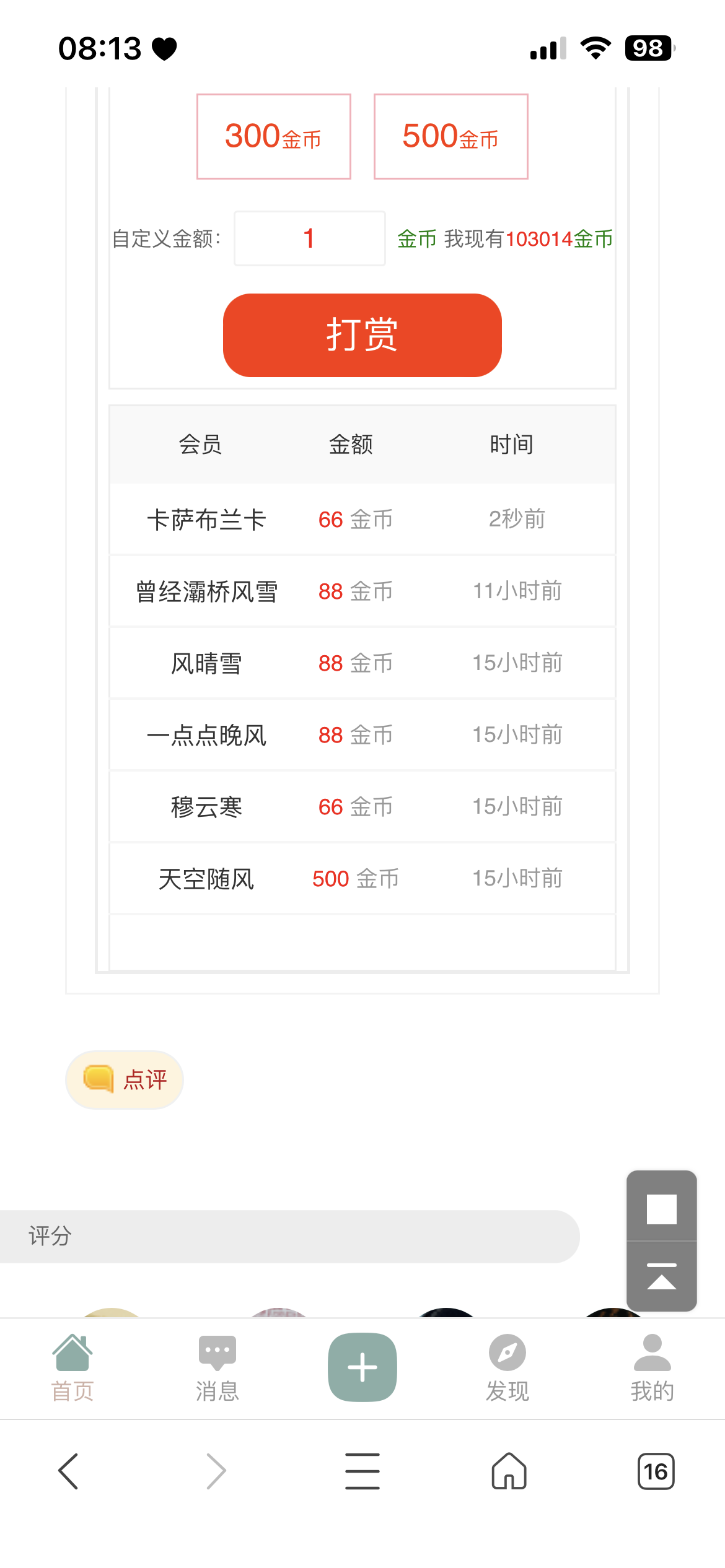This screenshot has width=725, height=1568.
Task: Choose the 500金币 reward option
Action: pyautogui.click(x=450, y=137)
